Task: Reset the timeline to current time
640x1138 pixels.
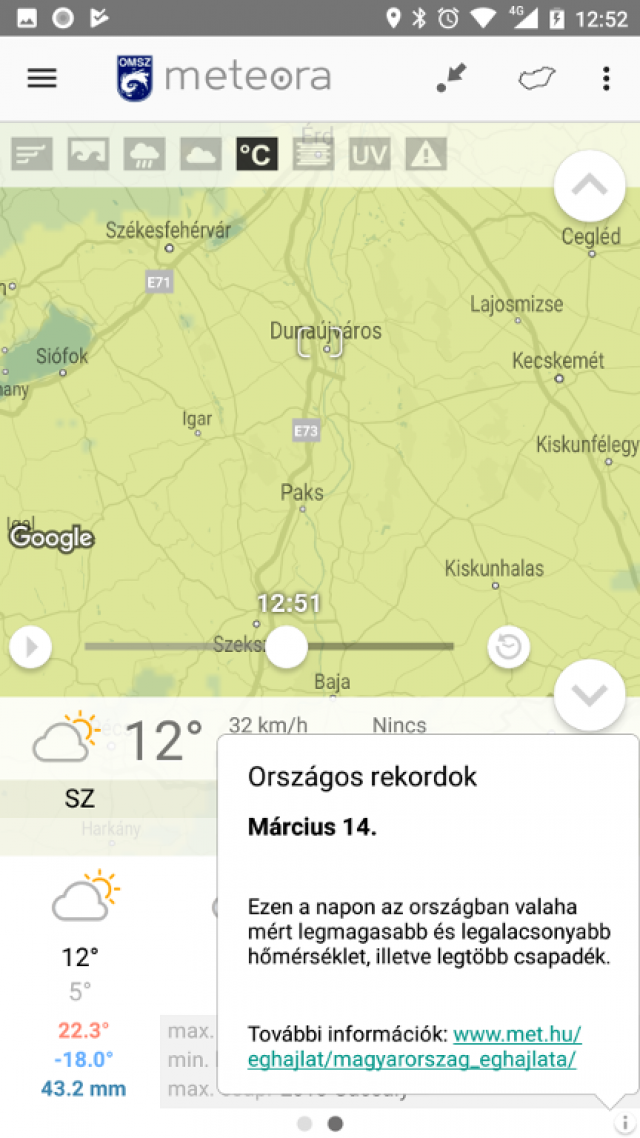Action: [508, 647]
